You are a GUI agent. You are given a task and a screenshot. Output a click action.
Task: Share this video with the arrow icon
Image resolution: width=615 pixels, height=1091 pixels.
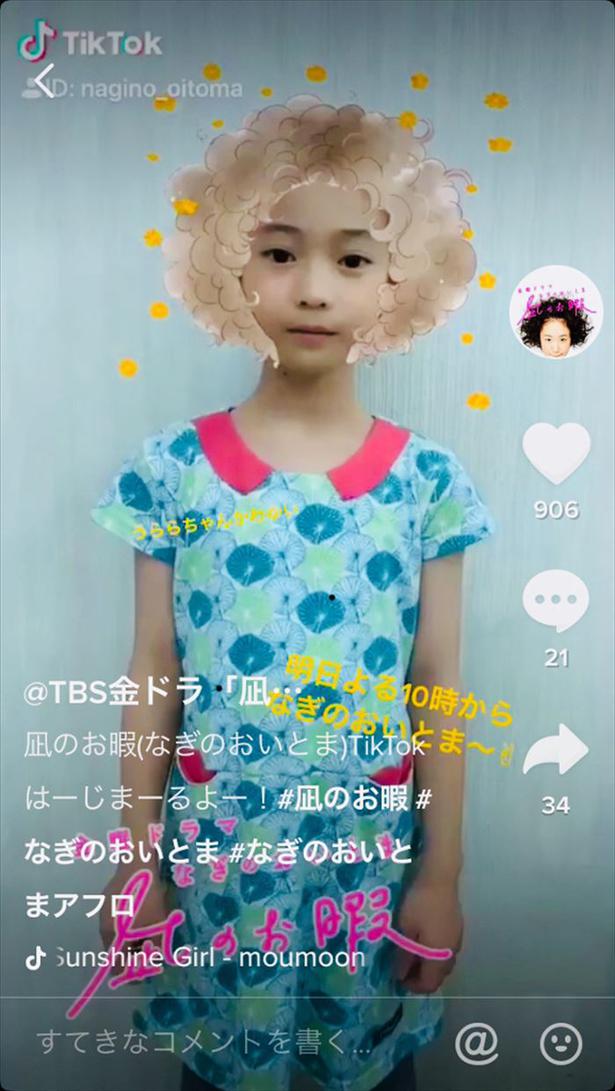coord(556,749)
